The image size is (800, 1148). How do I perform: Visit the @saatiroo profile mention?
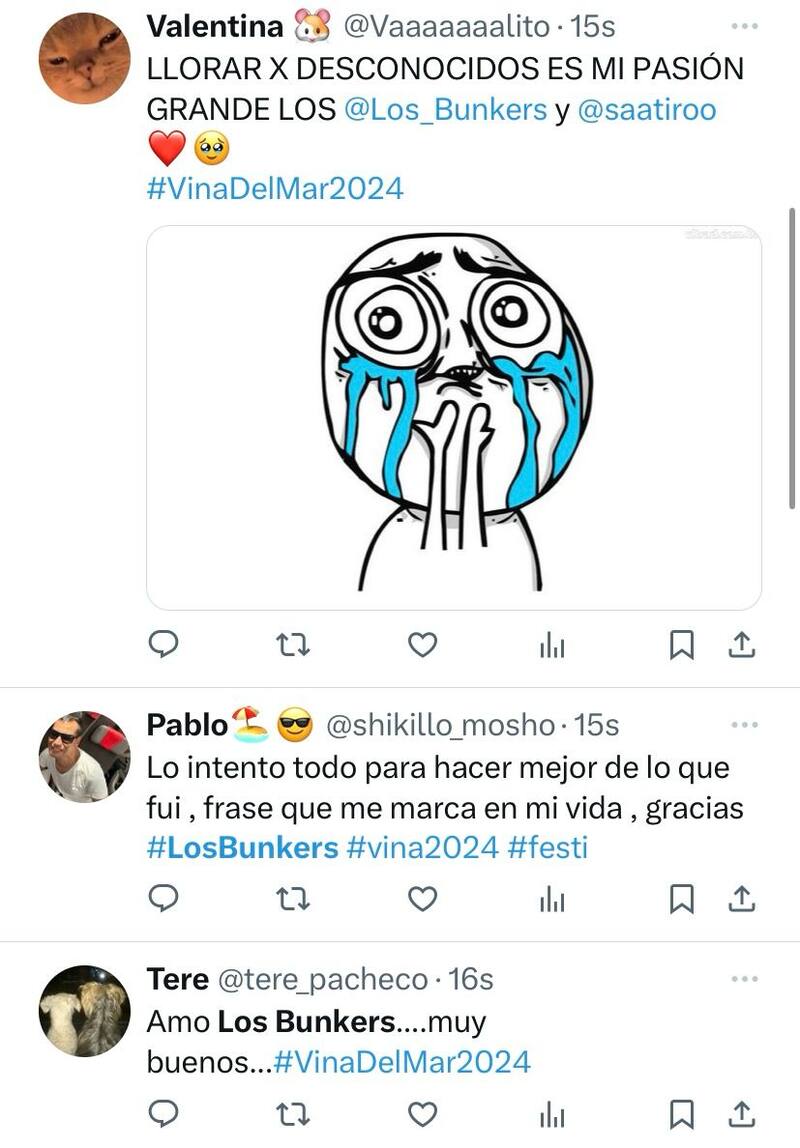coord(647,110)
